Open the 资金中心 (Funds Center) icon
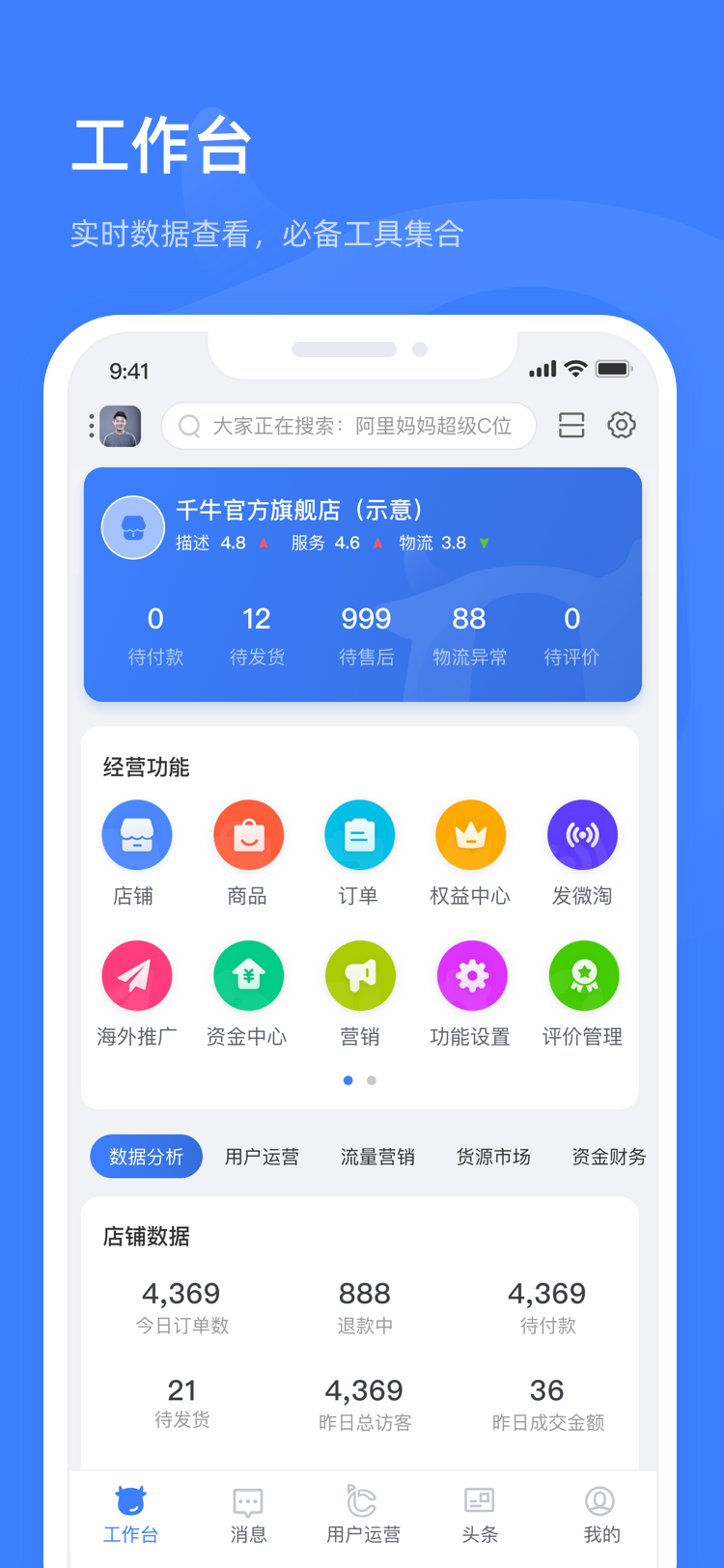The height and width of the screenshot is (1568, 724). [248, 975]
